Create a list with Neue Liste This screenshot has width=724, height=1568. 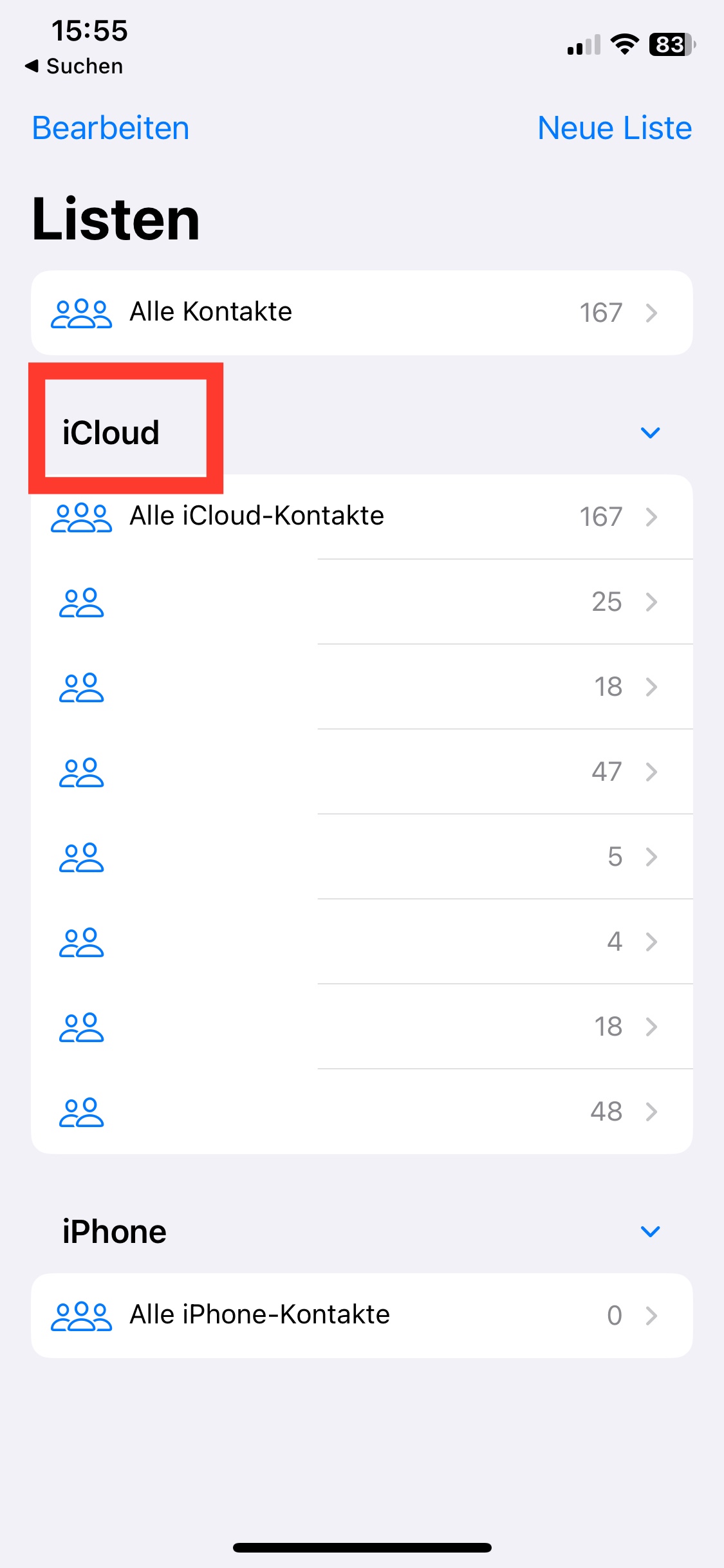614,128
